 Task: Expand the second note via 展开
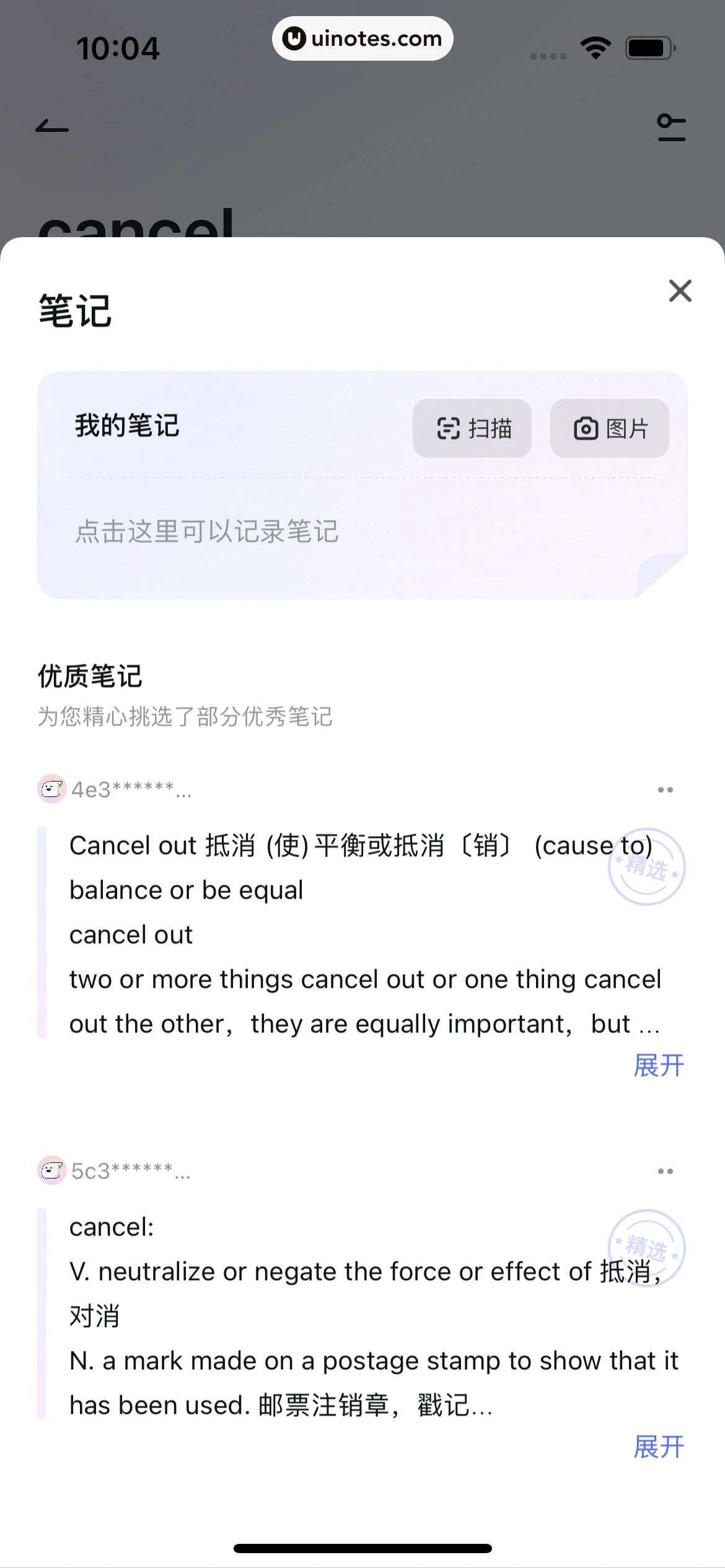tap(659, 1447)
